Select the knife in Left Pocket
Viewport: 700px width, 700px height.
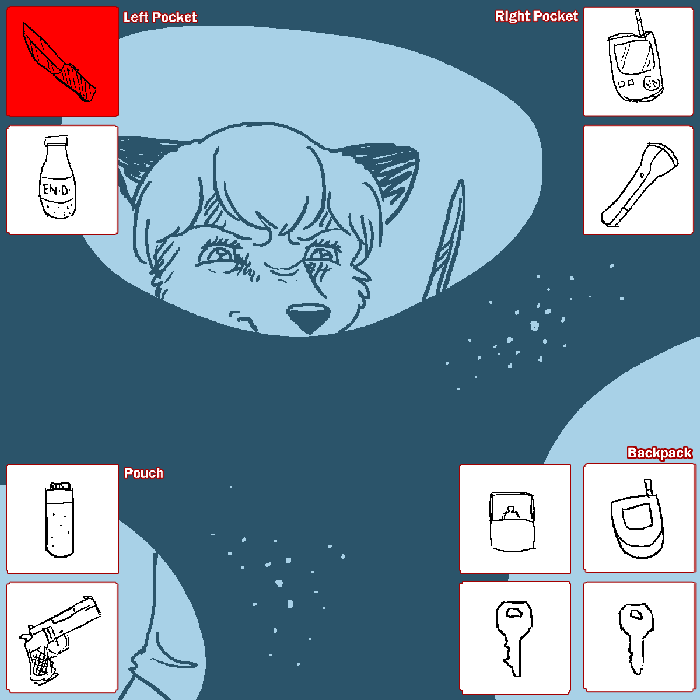[62, 62]
